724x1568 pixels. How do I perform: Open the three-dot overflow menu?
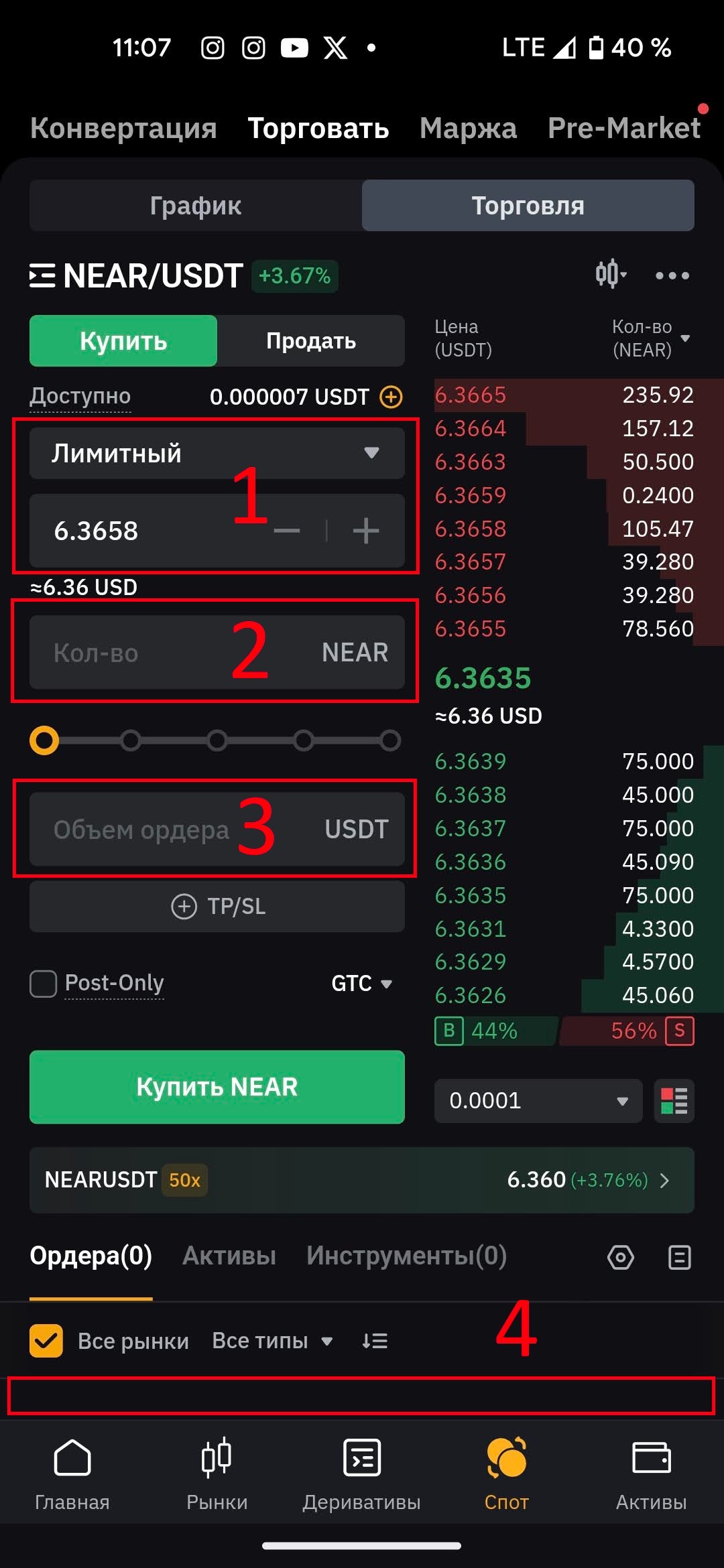pos(672,275)
